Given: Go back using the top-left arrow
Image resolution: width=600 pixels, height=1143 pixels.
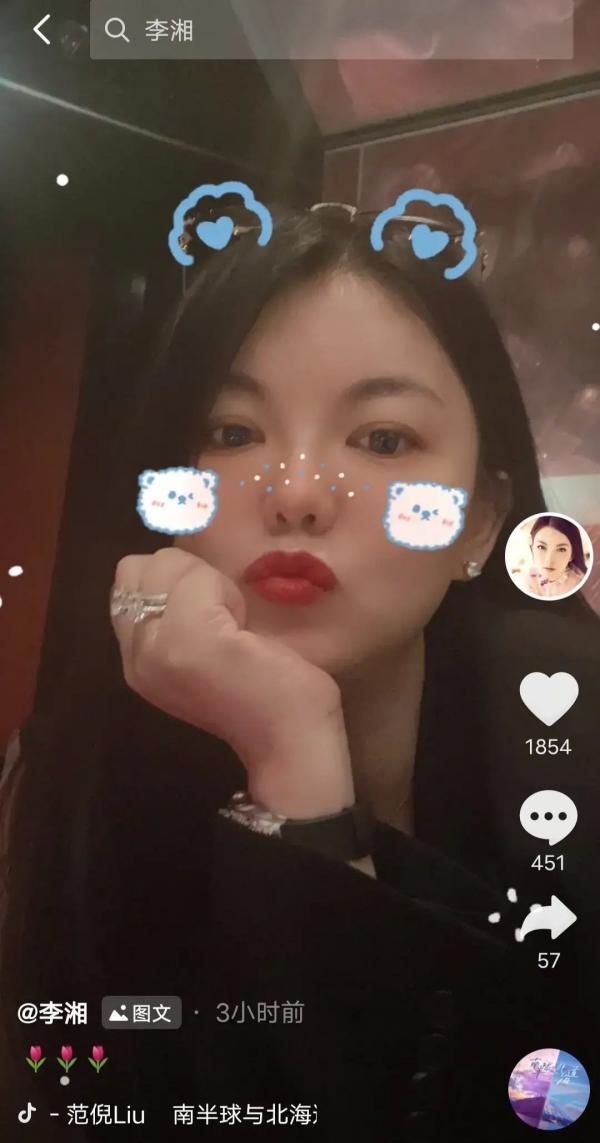Looking at the screenshot, I should coord(42,30).
